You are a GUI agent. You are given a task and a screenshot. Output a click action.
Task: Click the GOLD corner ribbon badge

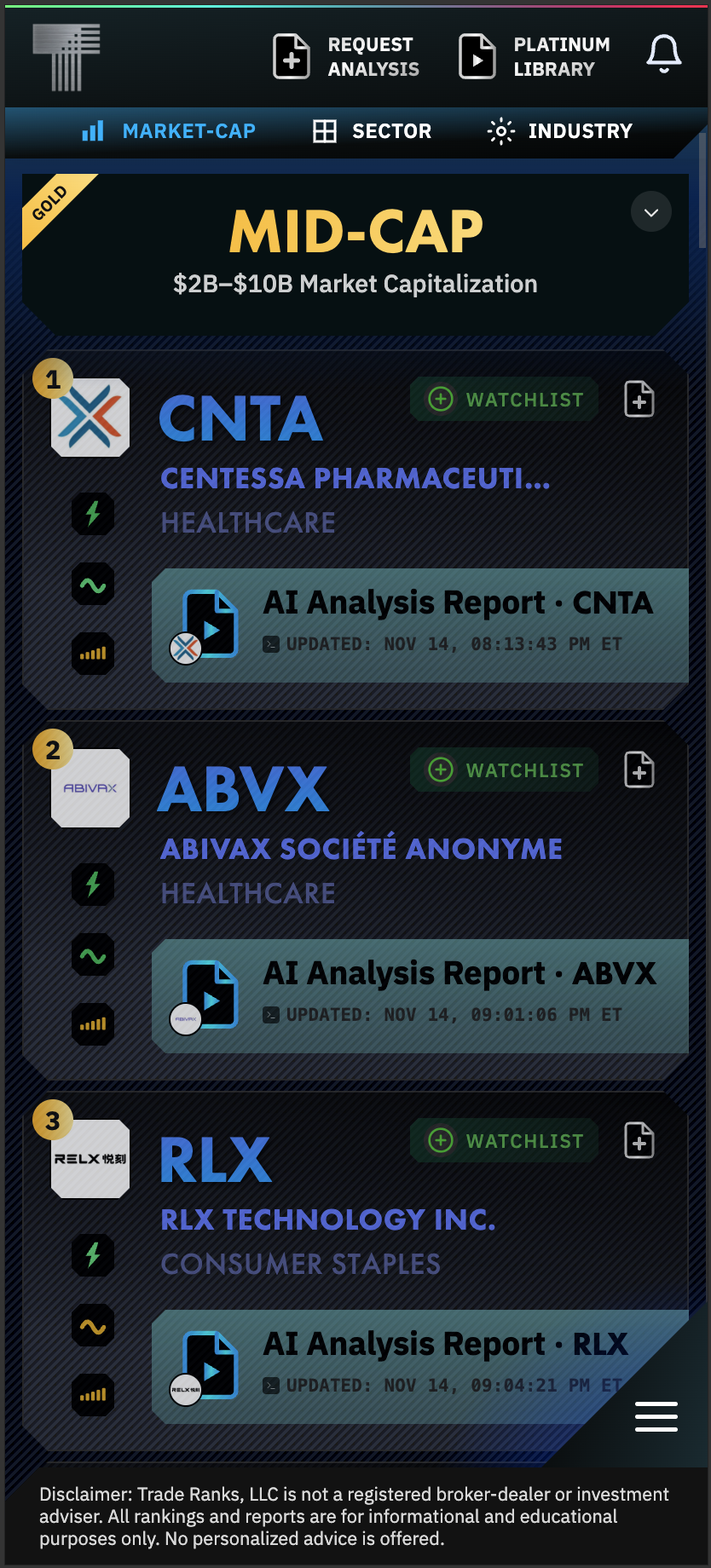click(49, 205)
